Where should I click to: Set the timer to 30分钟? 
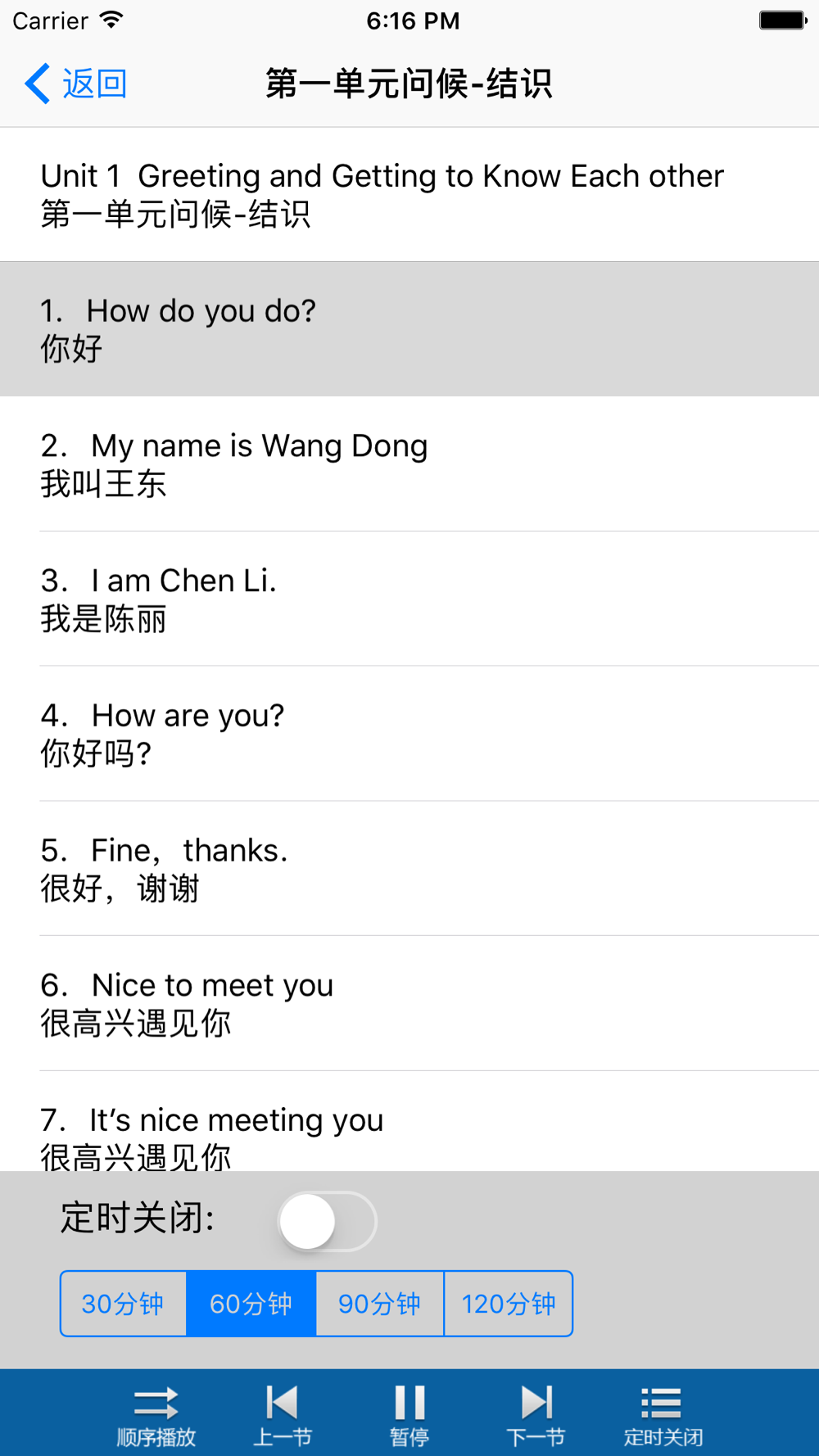[124, 1304]
